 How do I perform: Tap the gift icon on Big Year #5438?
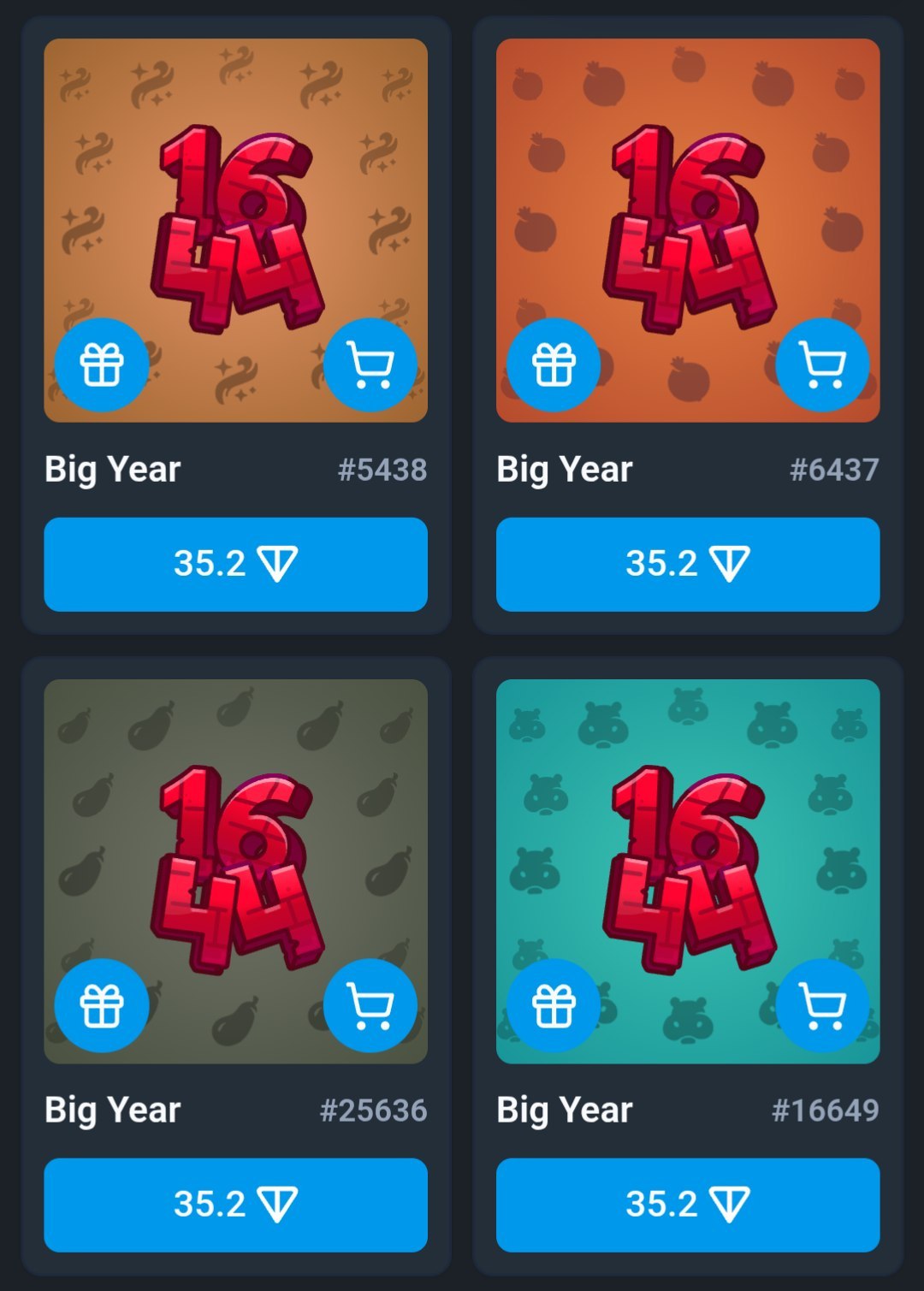coord(102,365)
